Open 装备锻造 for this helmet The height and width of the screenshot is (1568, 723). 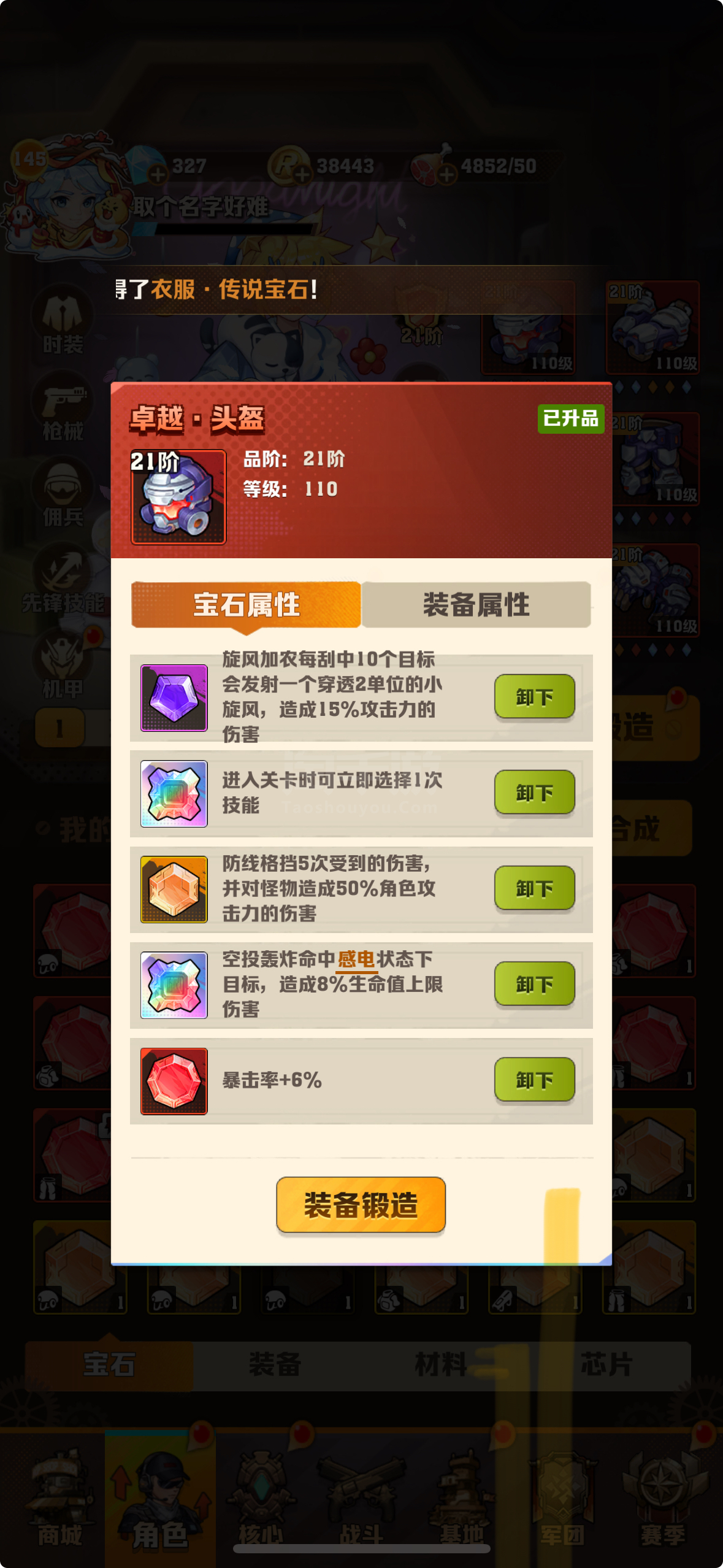tap(361, 1205)
